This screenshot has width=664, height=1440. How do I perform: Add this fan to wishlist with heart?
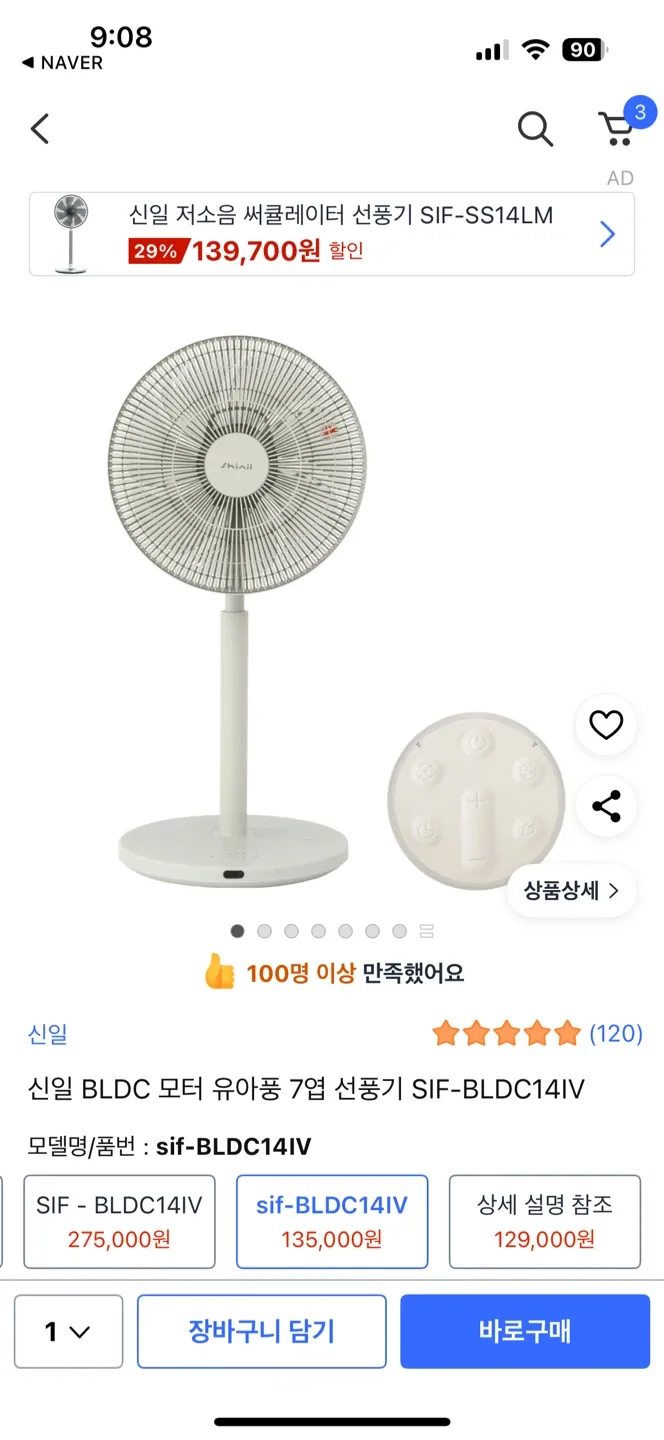click(x=606, y=725)
